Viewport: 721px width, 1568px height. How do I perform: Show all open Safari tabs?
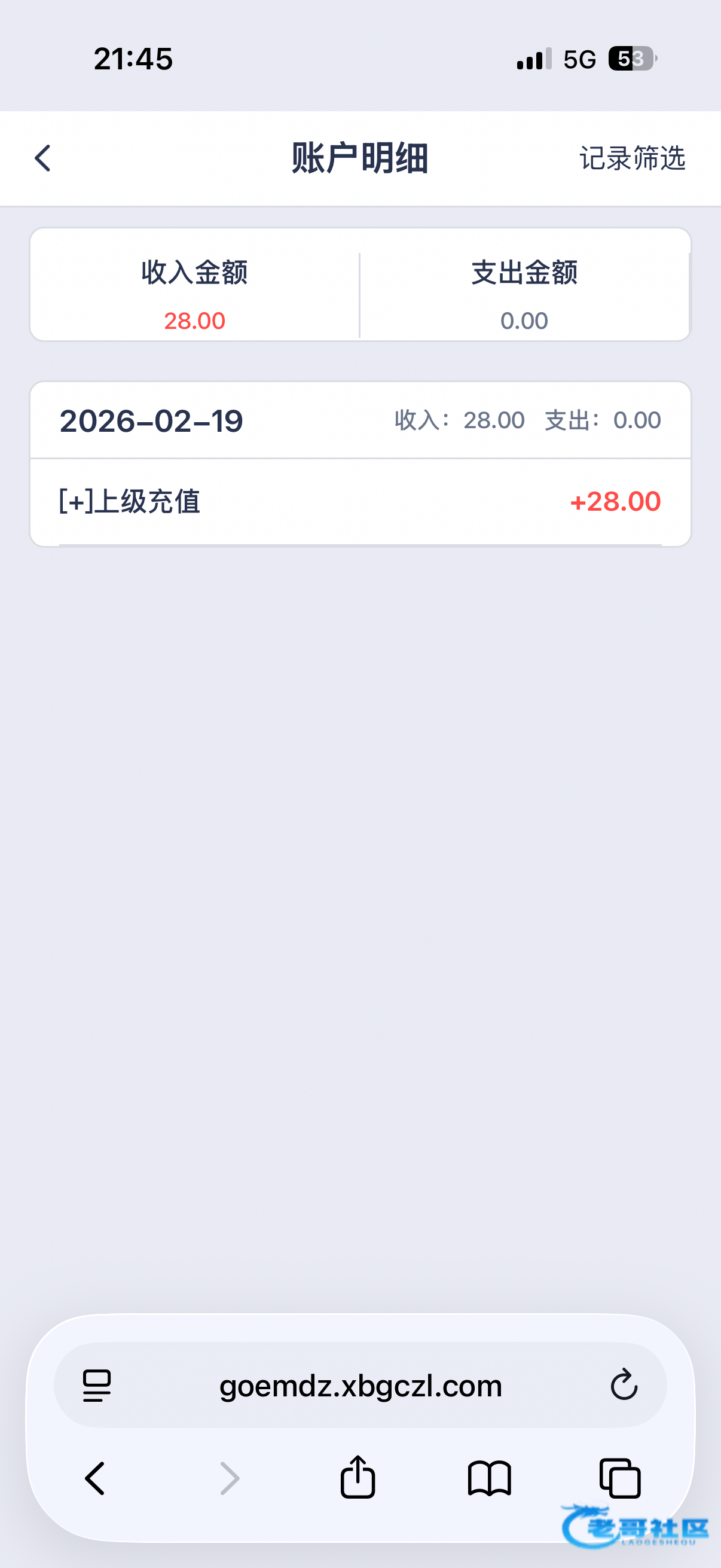point(620,1478)
